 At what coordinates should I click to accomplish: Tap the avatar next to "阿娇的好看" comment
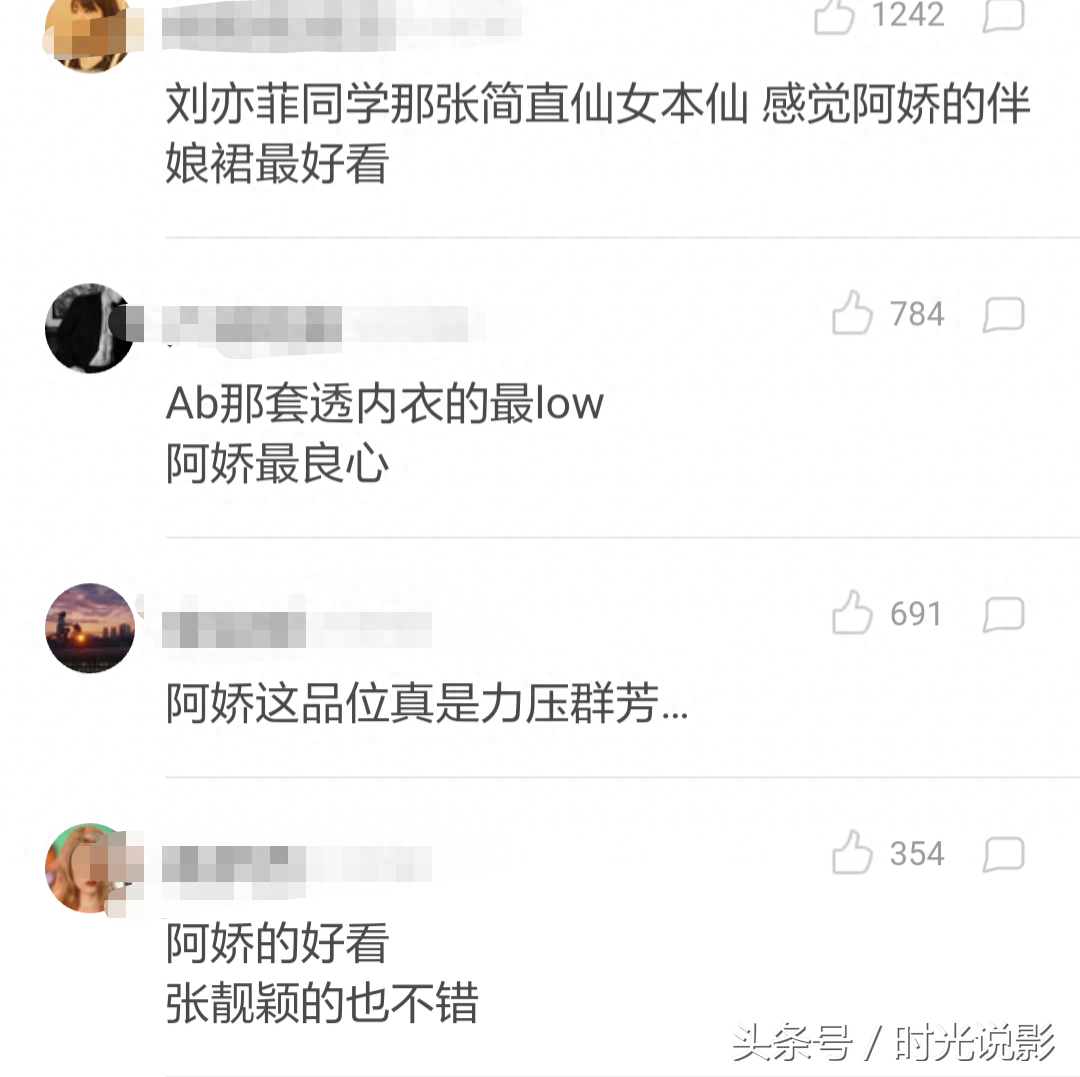click(90, 868)
